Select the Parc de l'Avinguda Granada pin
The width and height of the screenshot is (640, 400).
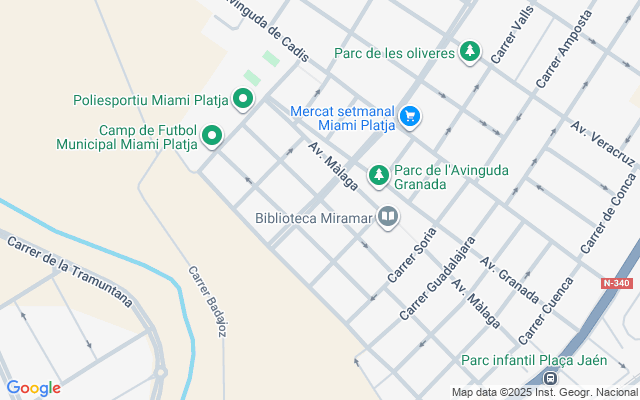(378, 176)
